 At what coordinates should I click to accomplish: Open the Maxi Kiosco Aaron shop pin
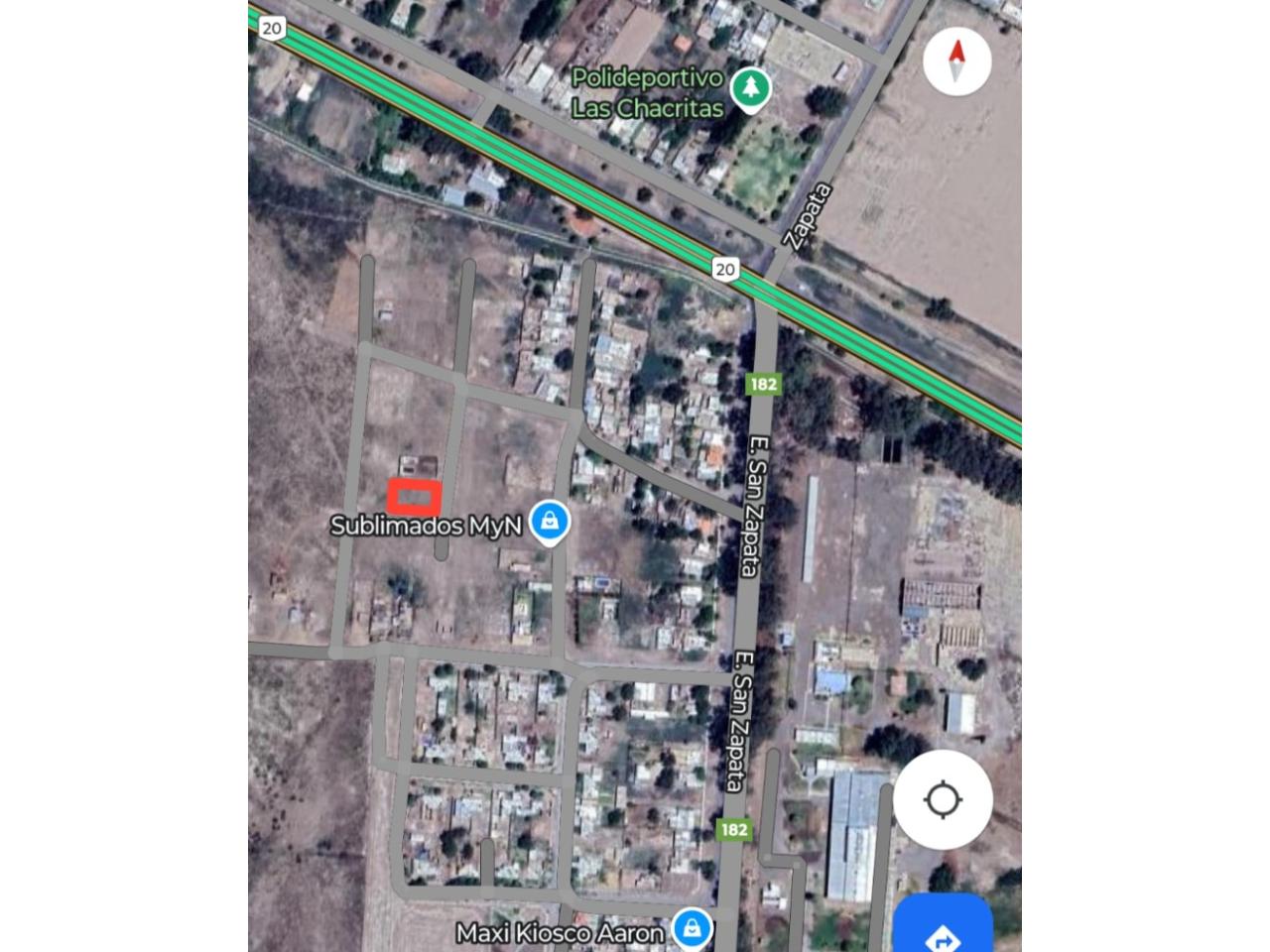pos(691,930)
